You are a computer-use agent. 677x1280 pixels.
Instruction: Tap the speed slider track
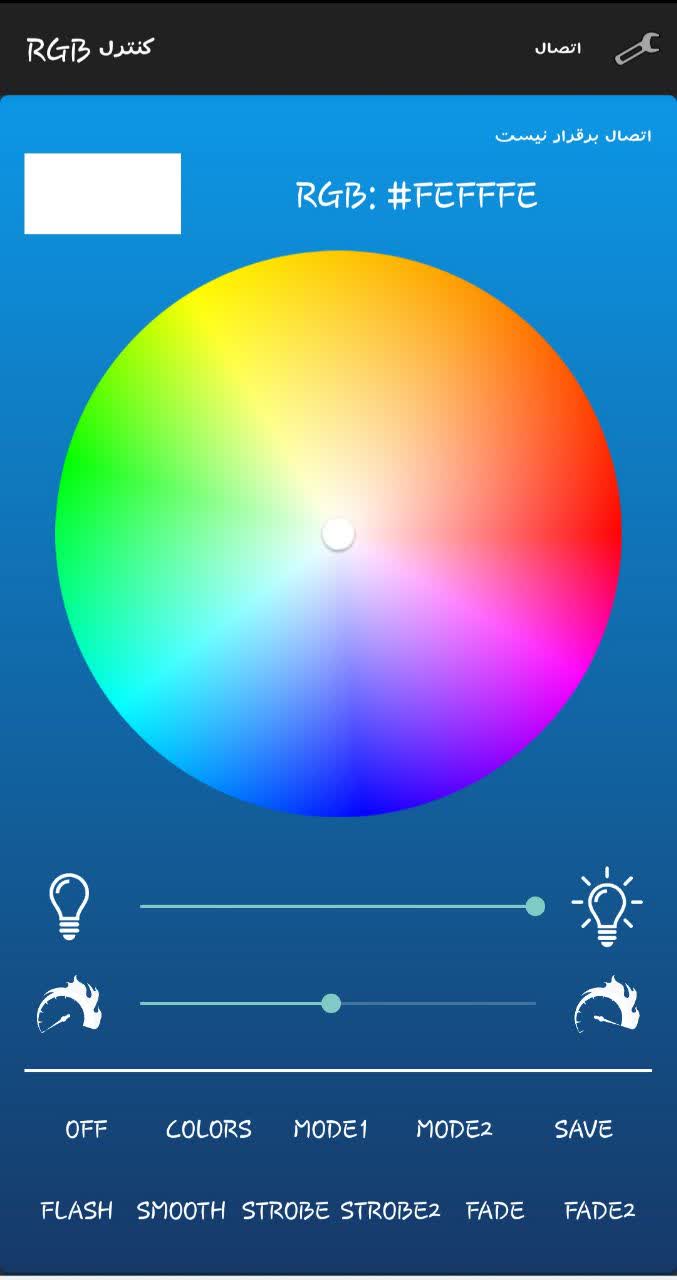(338, 1003)
